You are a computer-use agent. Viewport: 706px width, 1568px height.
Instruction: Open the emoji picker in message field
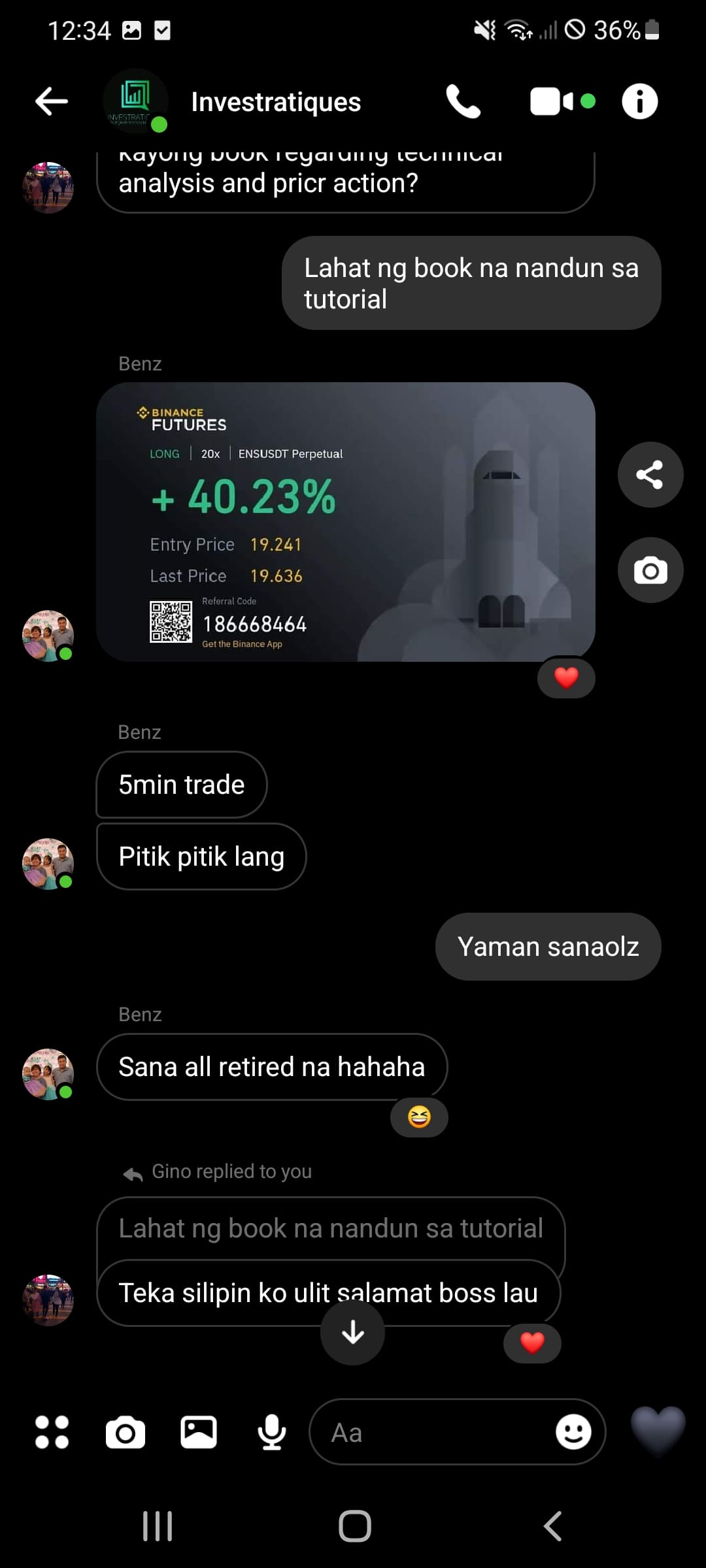tap(573, 1432)
